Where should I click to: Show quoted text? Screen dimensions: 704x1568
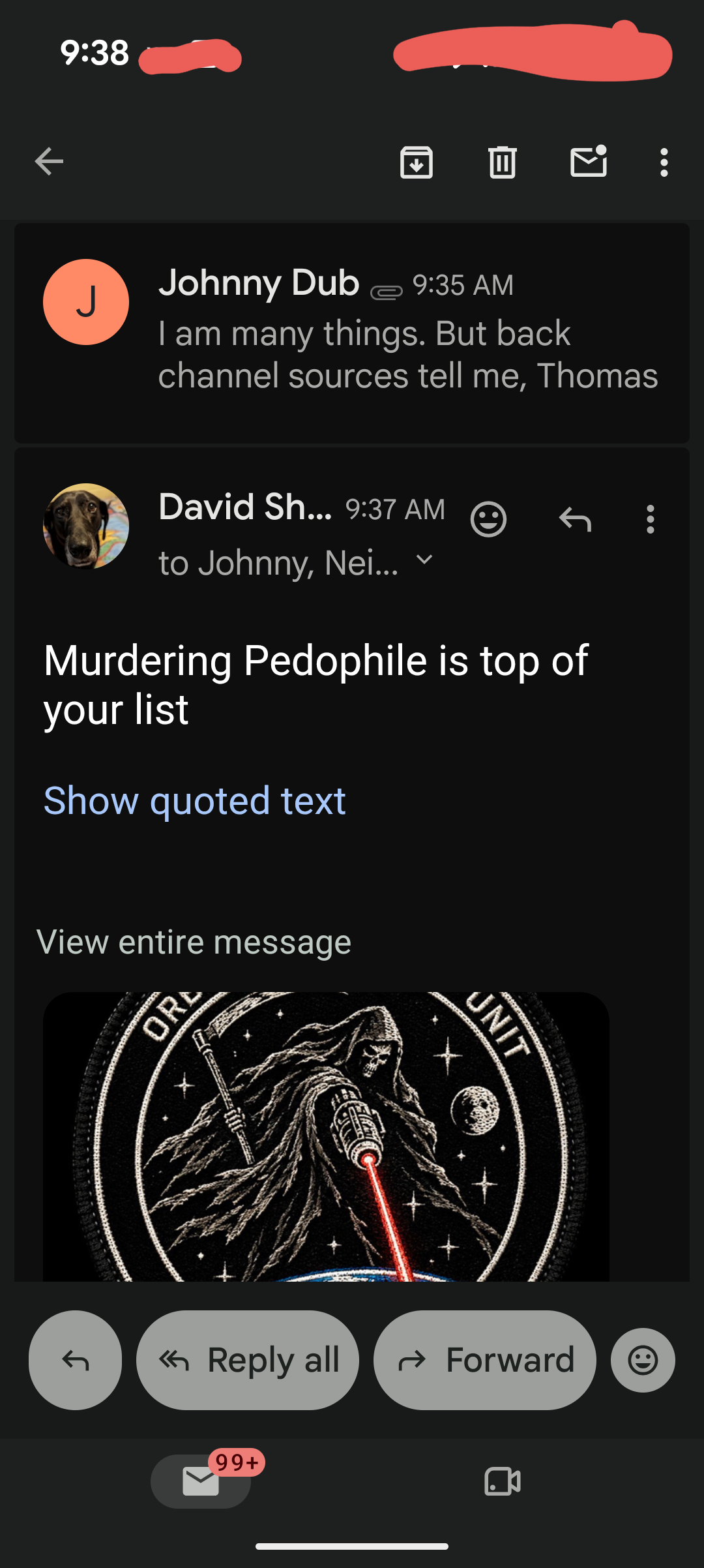pos(194,800)
